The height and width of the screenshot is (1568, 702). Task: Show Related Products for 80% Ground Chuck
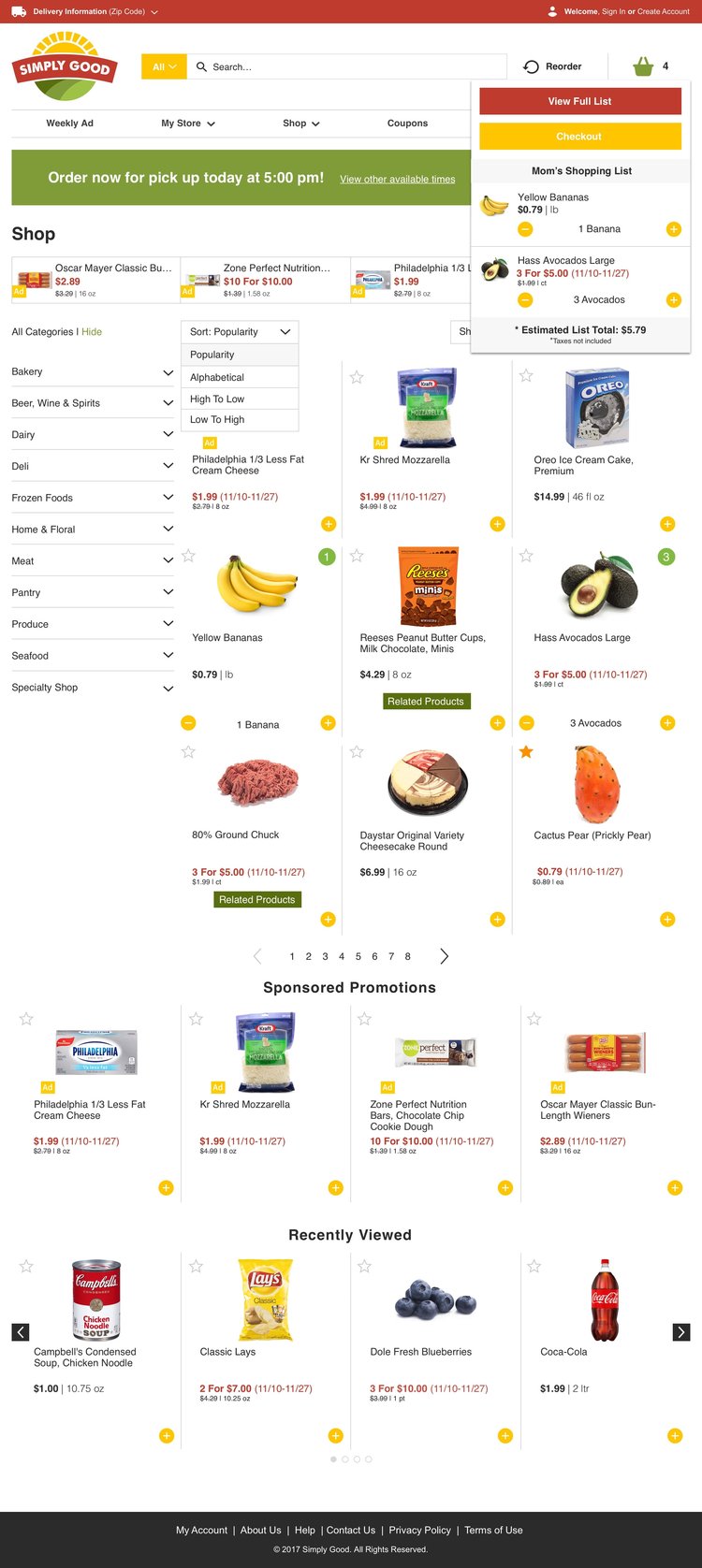(x=257, y=899)
